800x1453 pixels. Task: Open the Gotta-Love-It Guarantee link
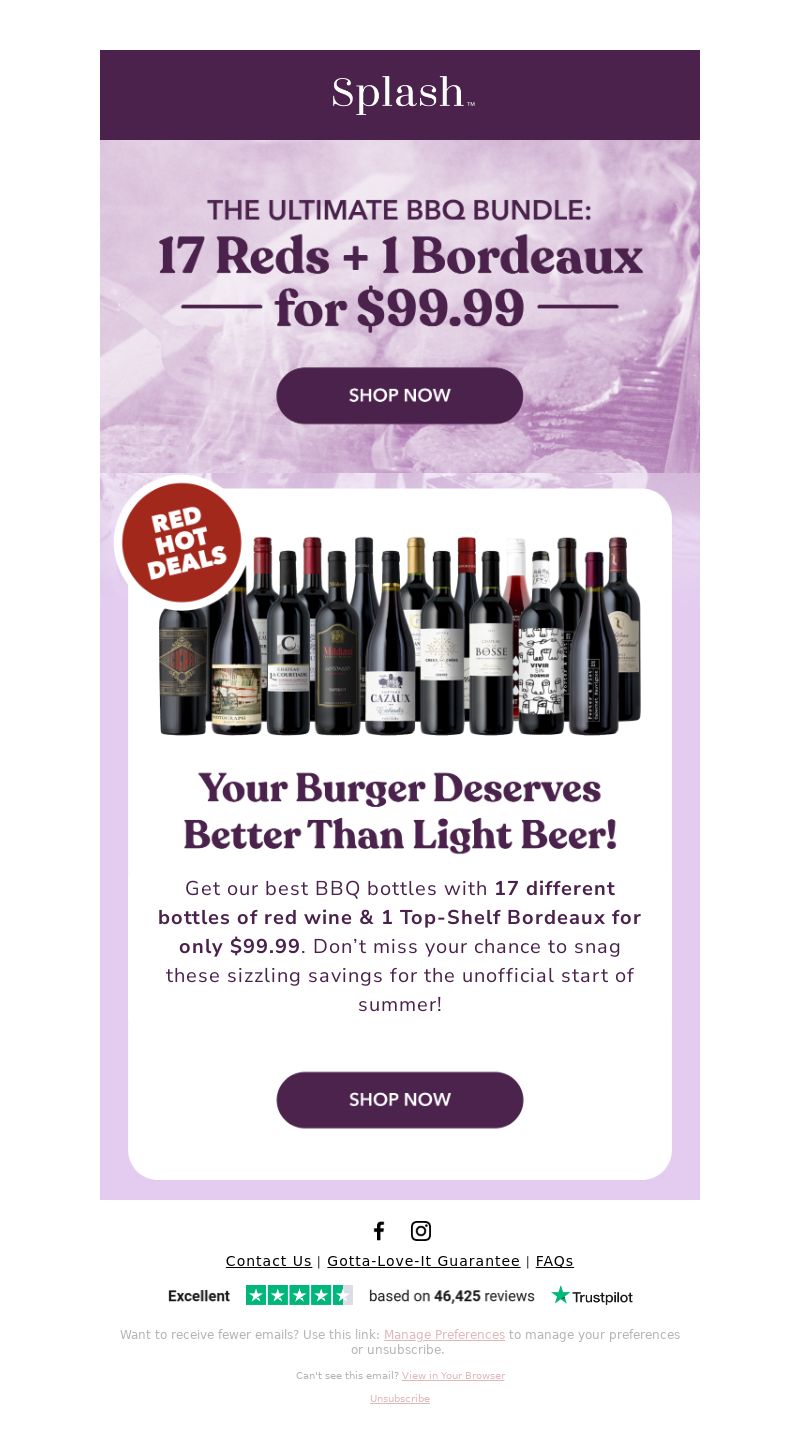(424, 1261)
